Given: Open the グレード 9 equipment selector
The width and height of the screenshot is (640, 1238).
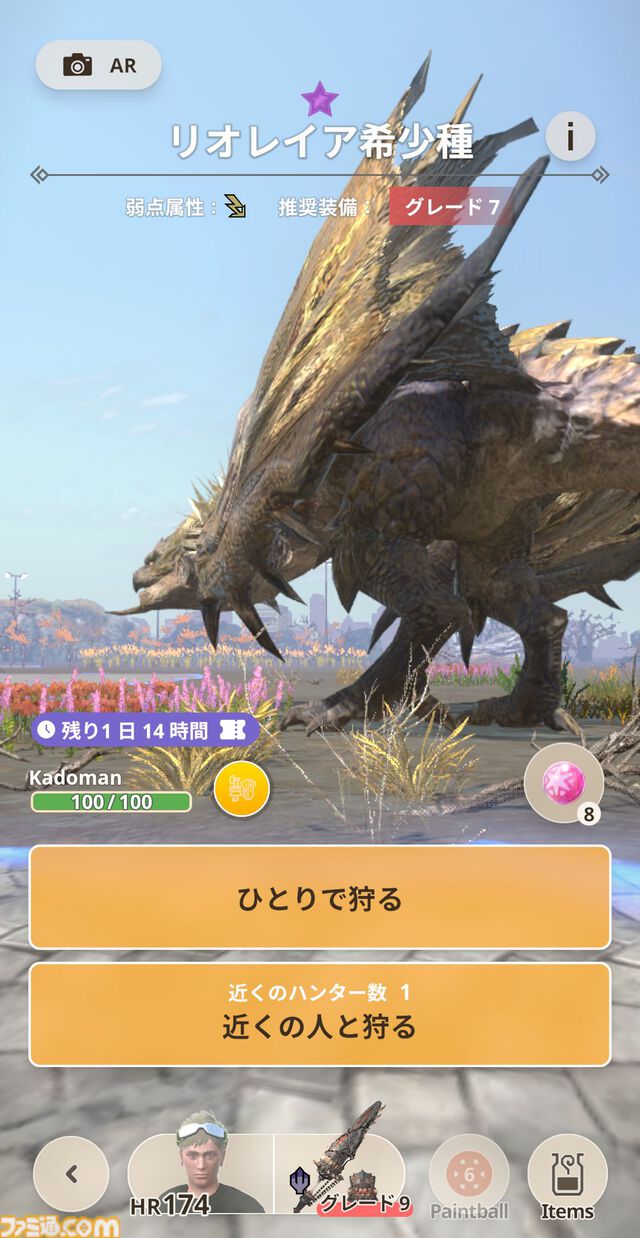Looking at the screenshot, I should click(x=340, y=1174).
